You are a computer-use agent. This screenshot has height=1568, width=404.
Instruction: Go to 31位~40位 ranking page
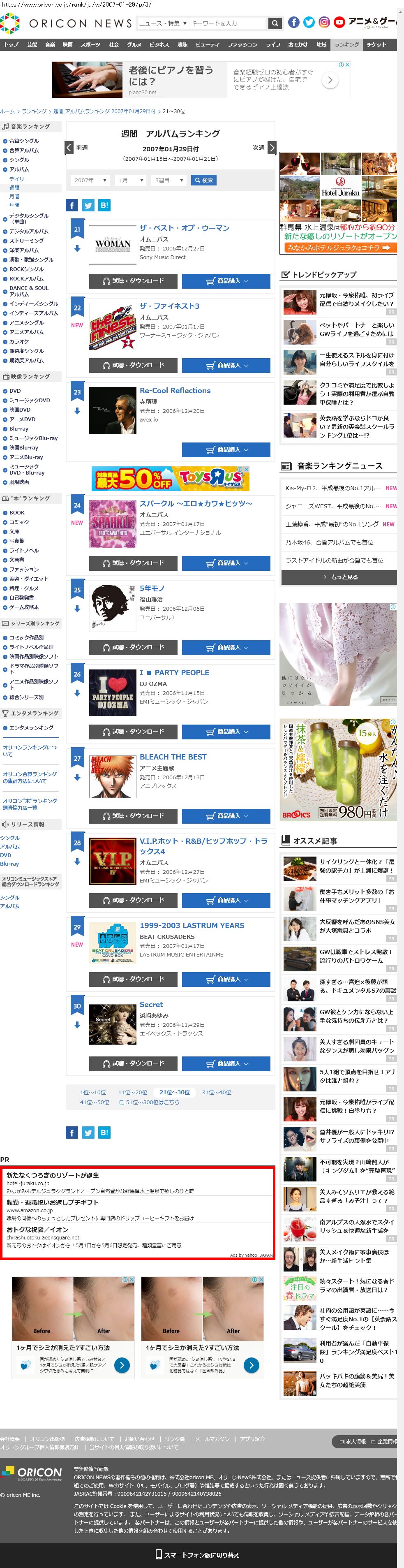pos(216,1092)
